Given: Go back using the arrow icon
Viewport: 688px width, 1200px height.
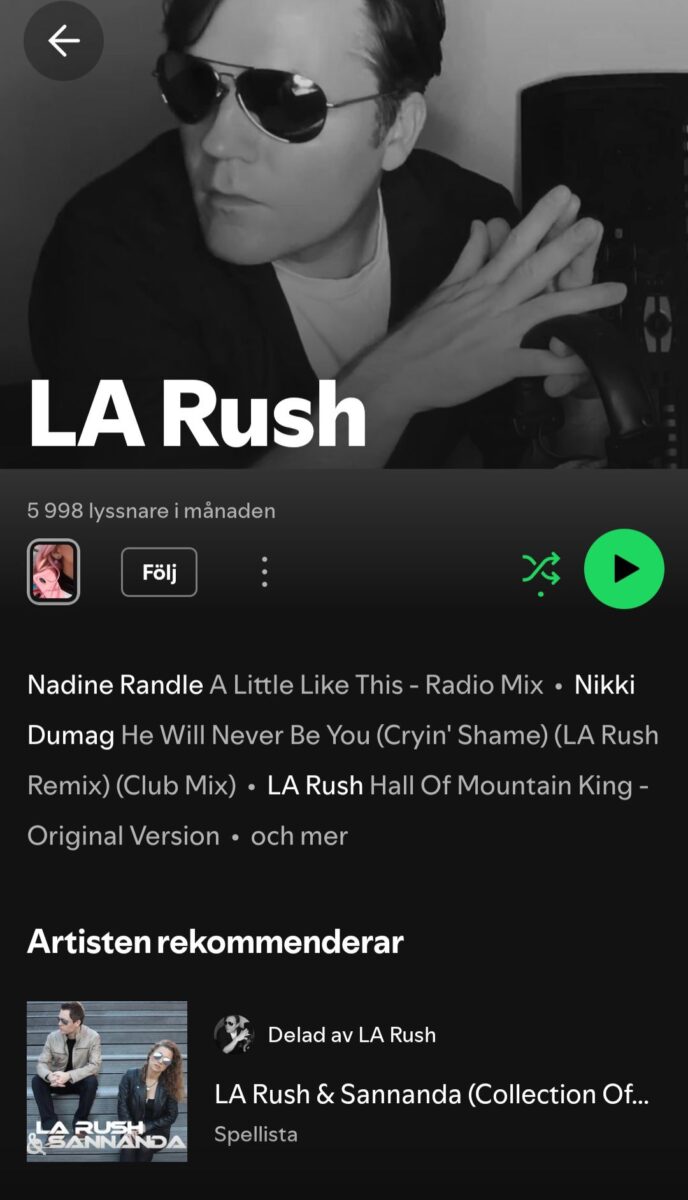Looking at the screenshot, I should 64,41.
